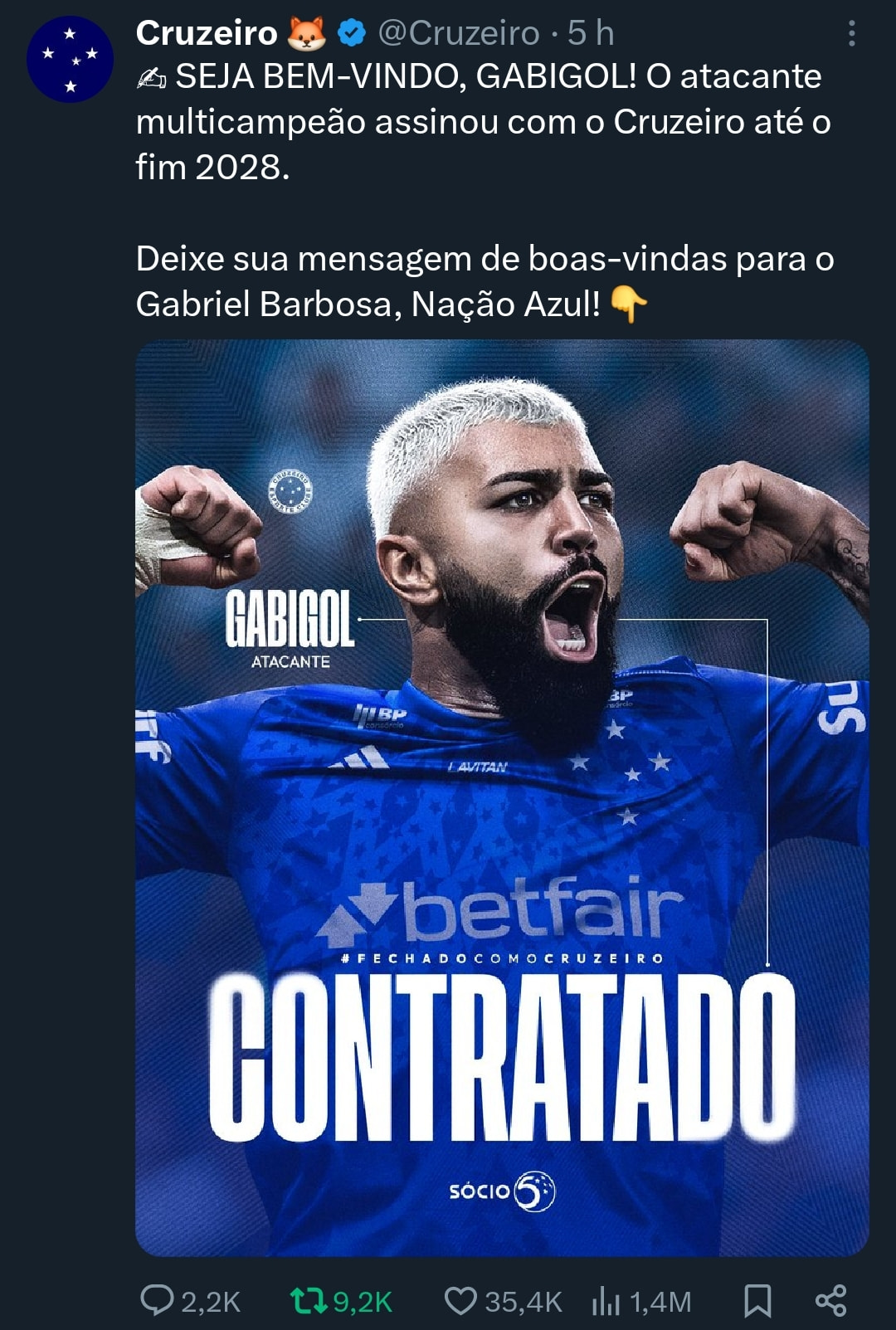Image resolution: width=896 pixels, height=1330 pixels.
Task: Bookmark this Cruzeiro tweet
Action: point(757,1300)
